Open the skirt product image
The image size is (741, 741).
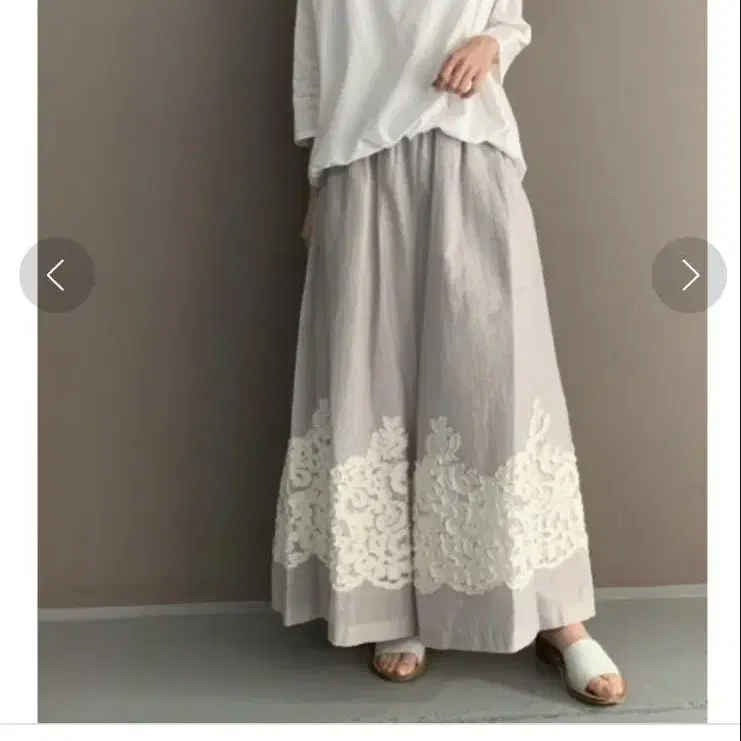(x=372, y=361)
